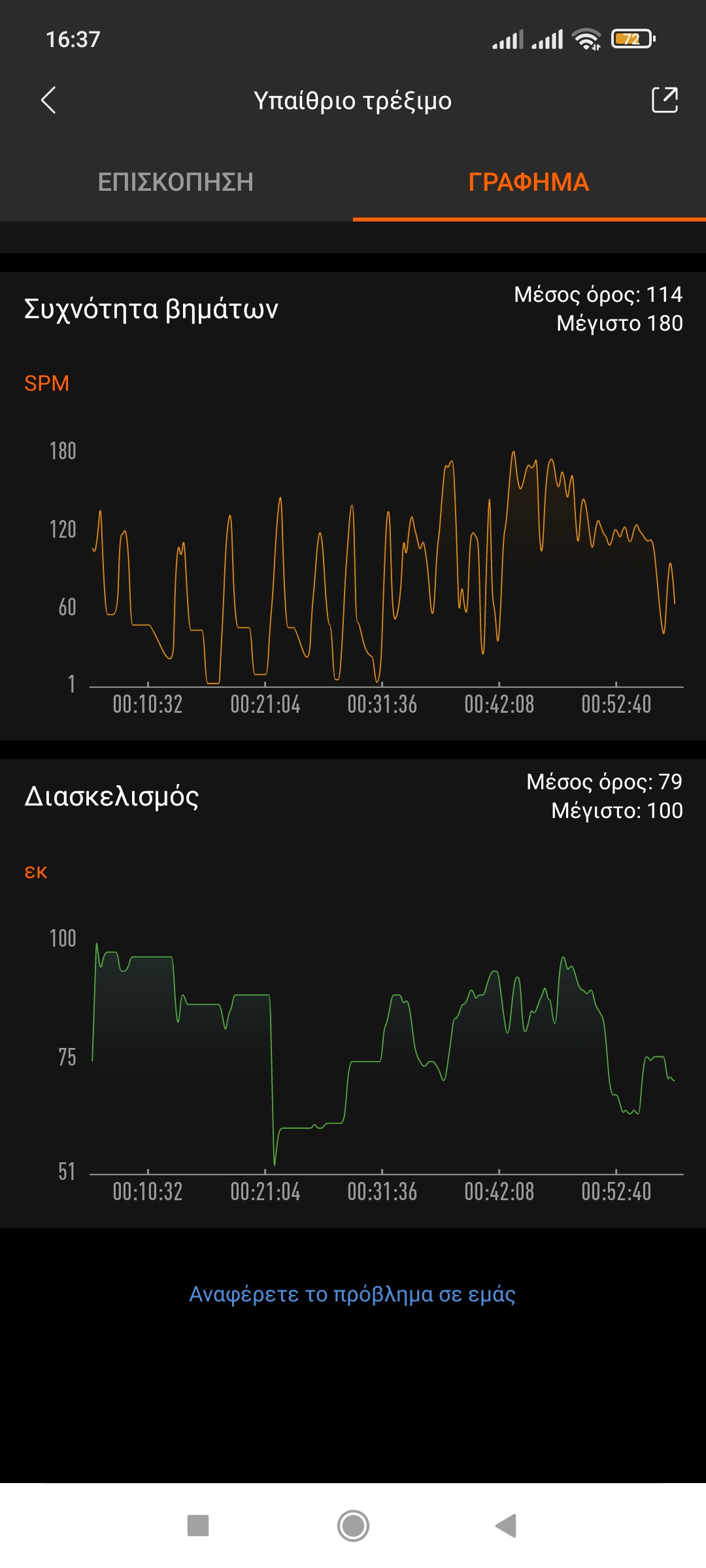Screen dimensions: 706x1568
Task: Open recent apps from the navigation bar
Action: [x=198, y=1526]
